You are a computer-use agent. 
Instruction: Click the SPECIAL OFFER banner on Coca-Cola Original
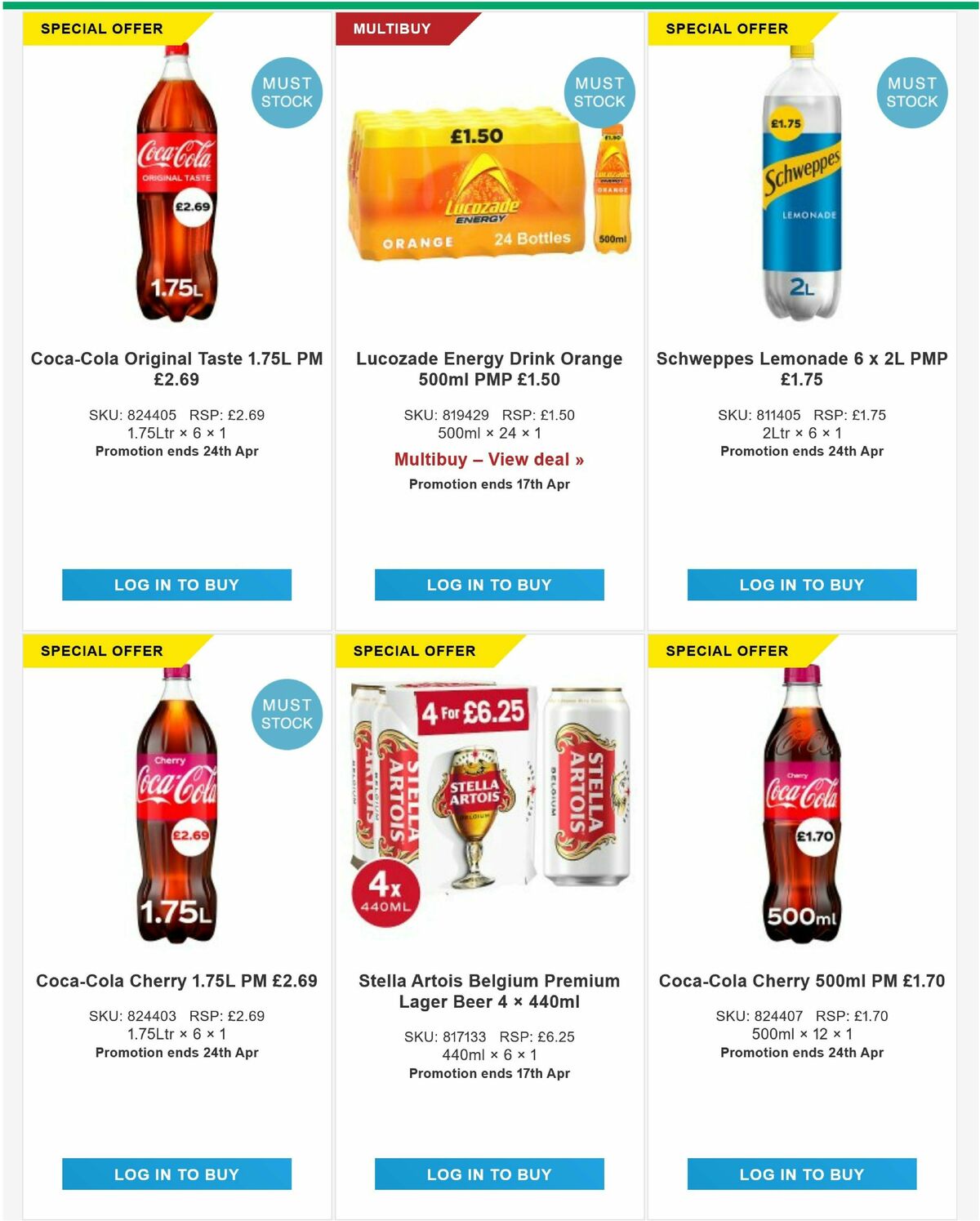(100, 28)
